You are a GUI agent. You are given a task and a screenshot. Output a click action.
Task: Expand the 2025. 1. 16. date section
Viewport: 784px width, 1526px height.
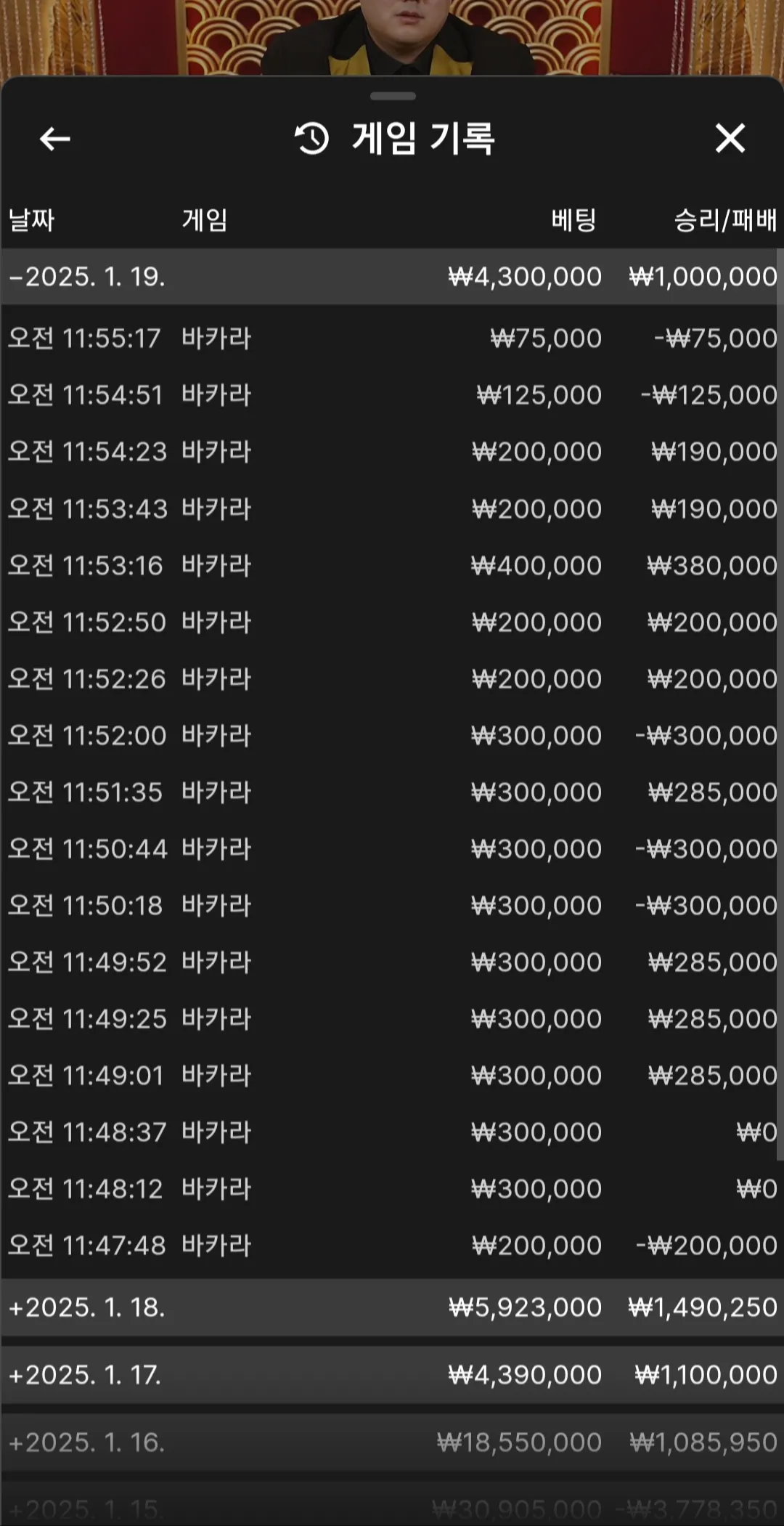tap(87, 1442)
